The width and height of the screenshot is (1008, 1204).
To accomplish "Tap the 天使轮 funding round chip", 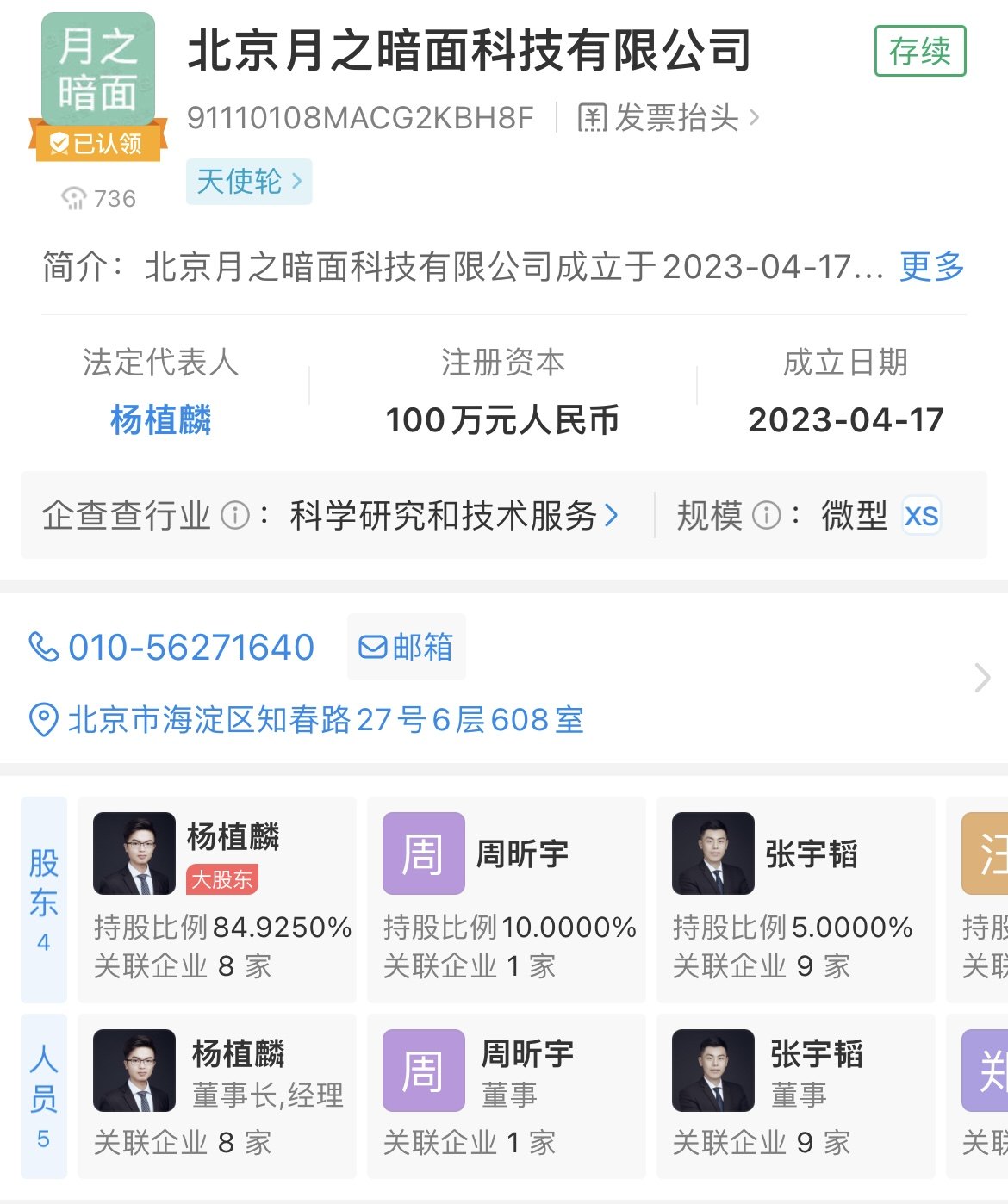I will click(x=248, y=182).
